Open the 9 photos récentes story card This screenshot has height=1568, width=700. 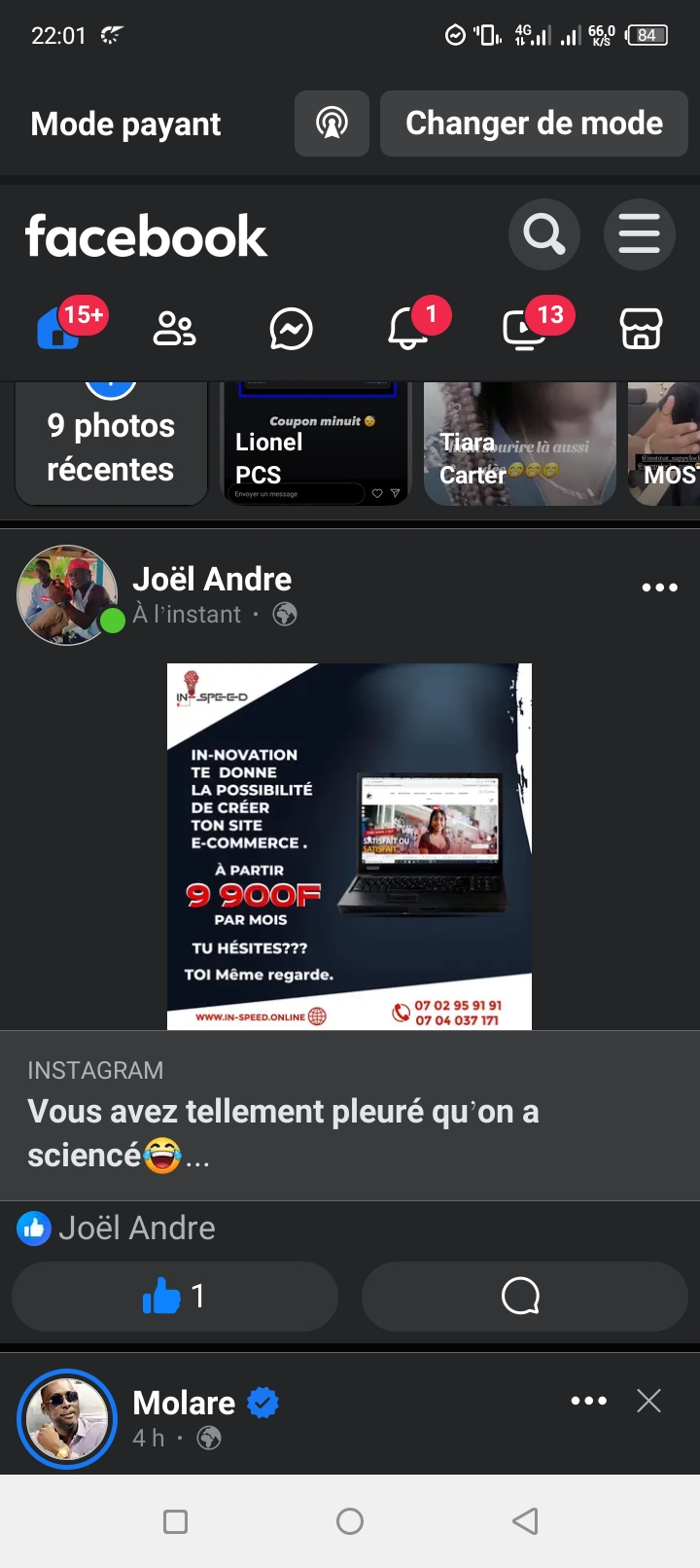coord(111,445)
